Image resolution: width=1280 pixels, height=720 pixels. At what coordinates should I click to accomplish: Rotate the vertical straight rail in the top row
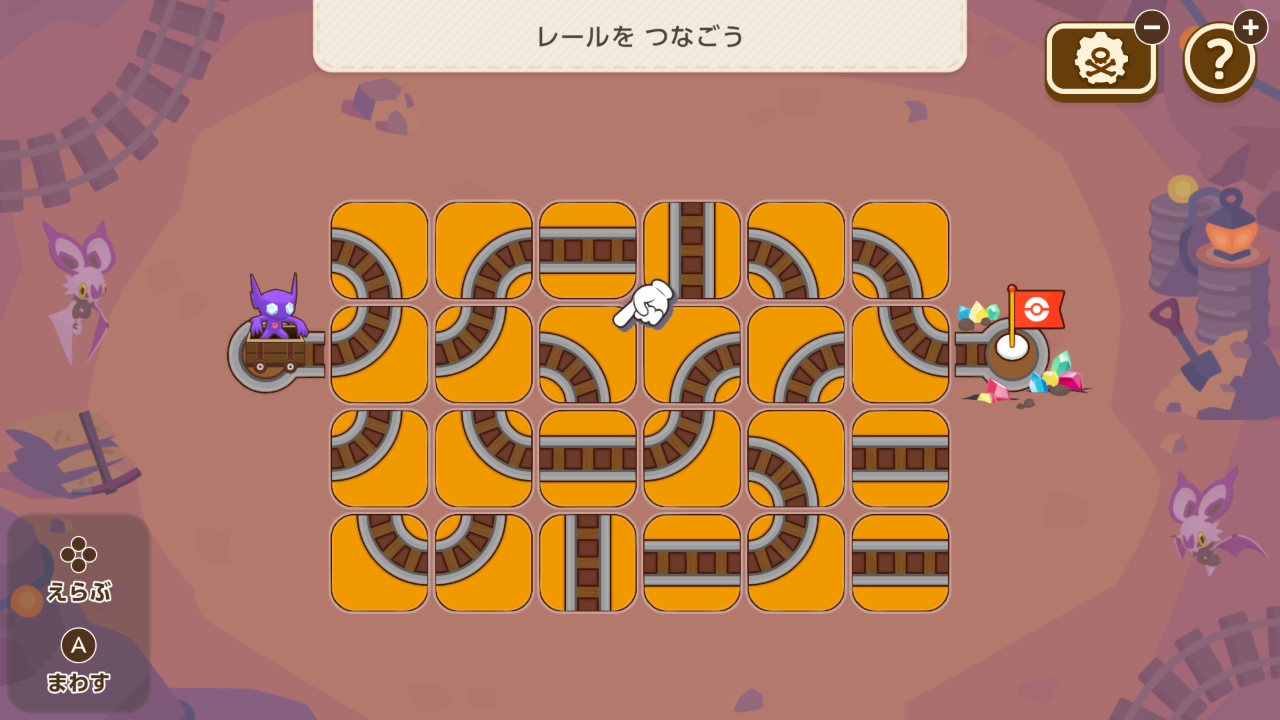(x=692, y=250)
